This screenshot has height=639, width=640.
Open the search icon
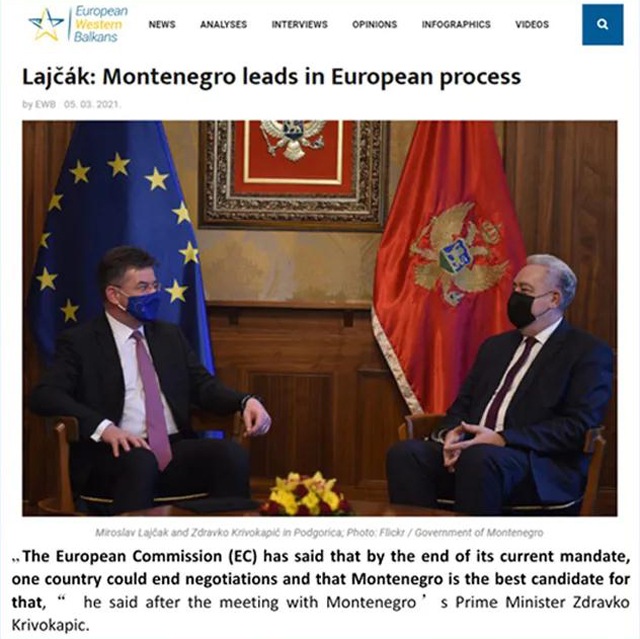(x=602, y=25)
